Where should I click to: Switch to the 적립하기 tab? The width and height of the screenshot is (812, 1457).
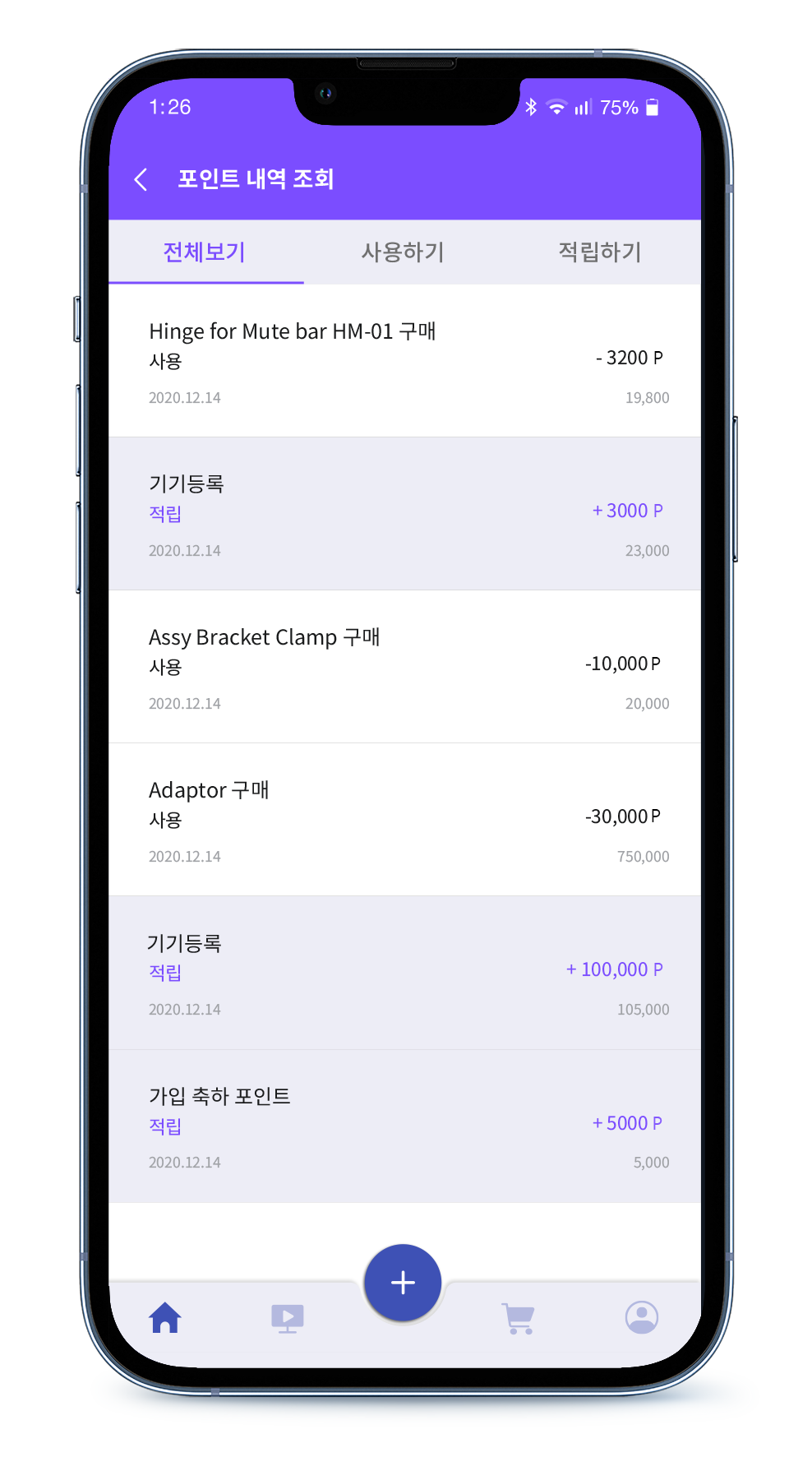coord(600,252)
